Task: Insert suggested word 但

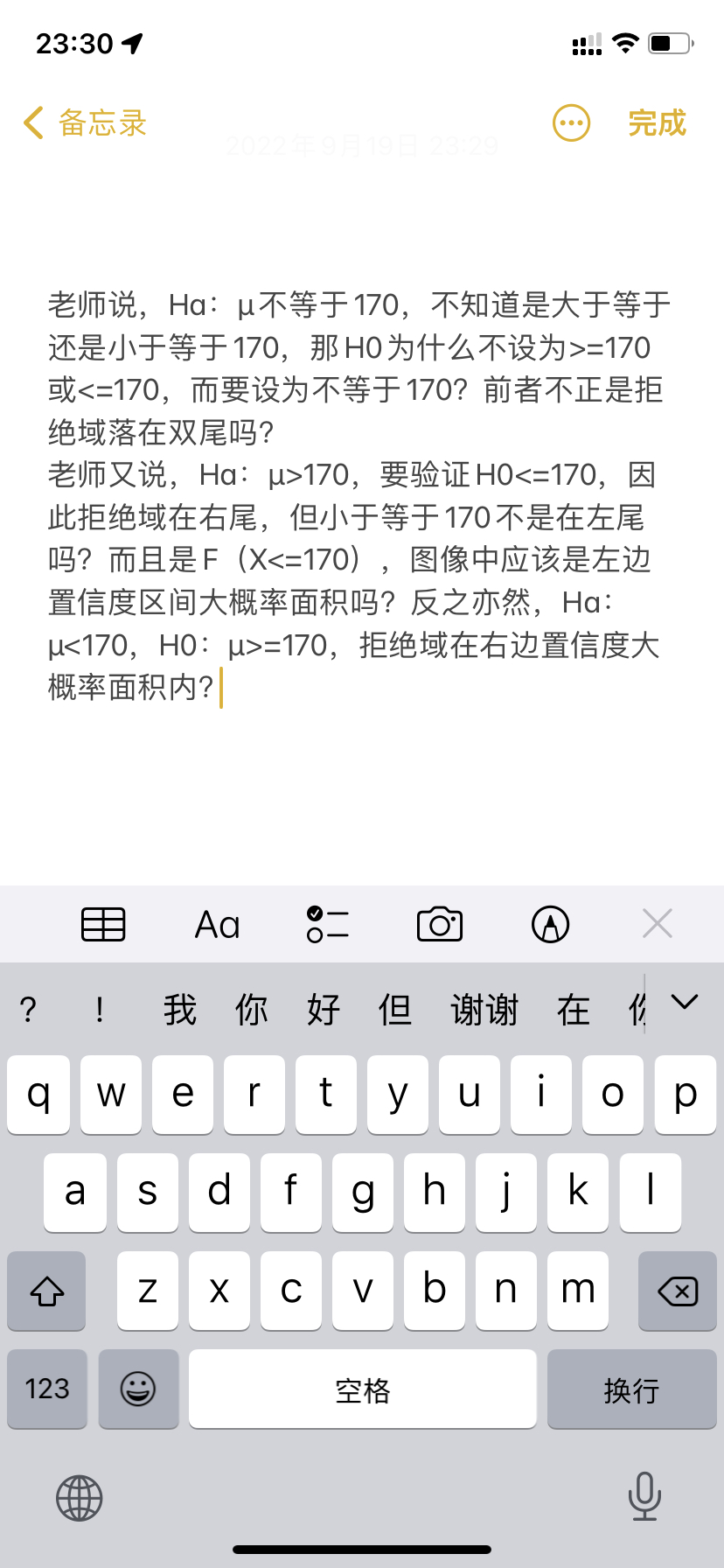Action: (x=394, y=1010)
